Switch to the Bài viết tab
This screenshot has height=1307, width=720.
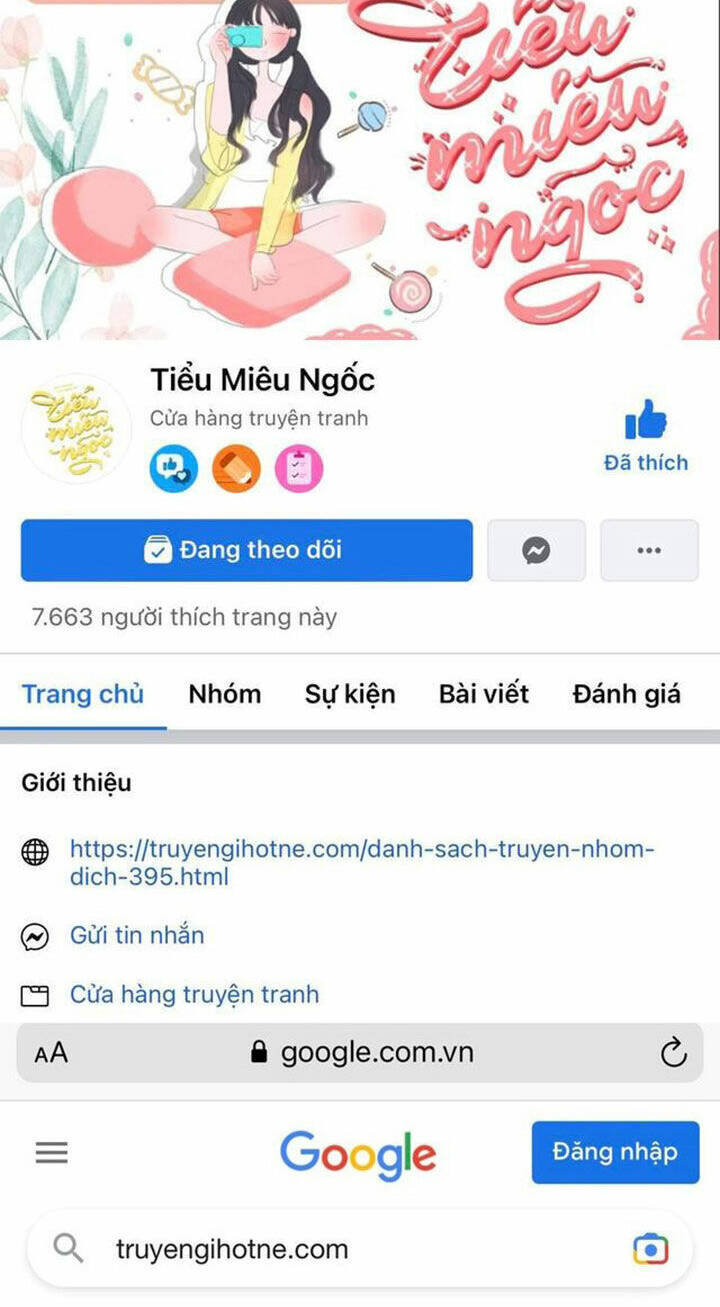point(481,693)
